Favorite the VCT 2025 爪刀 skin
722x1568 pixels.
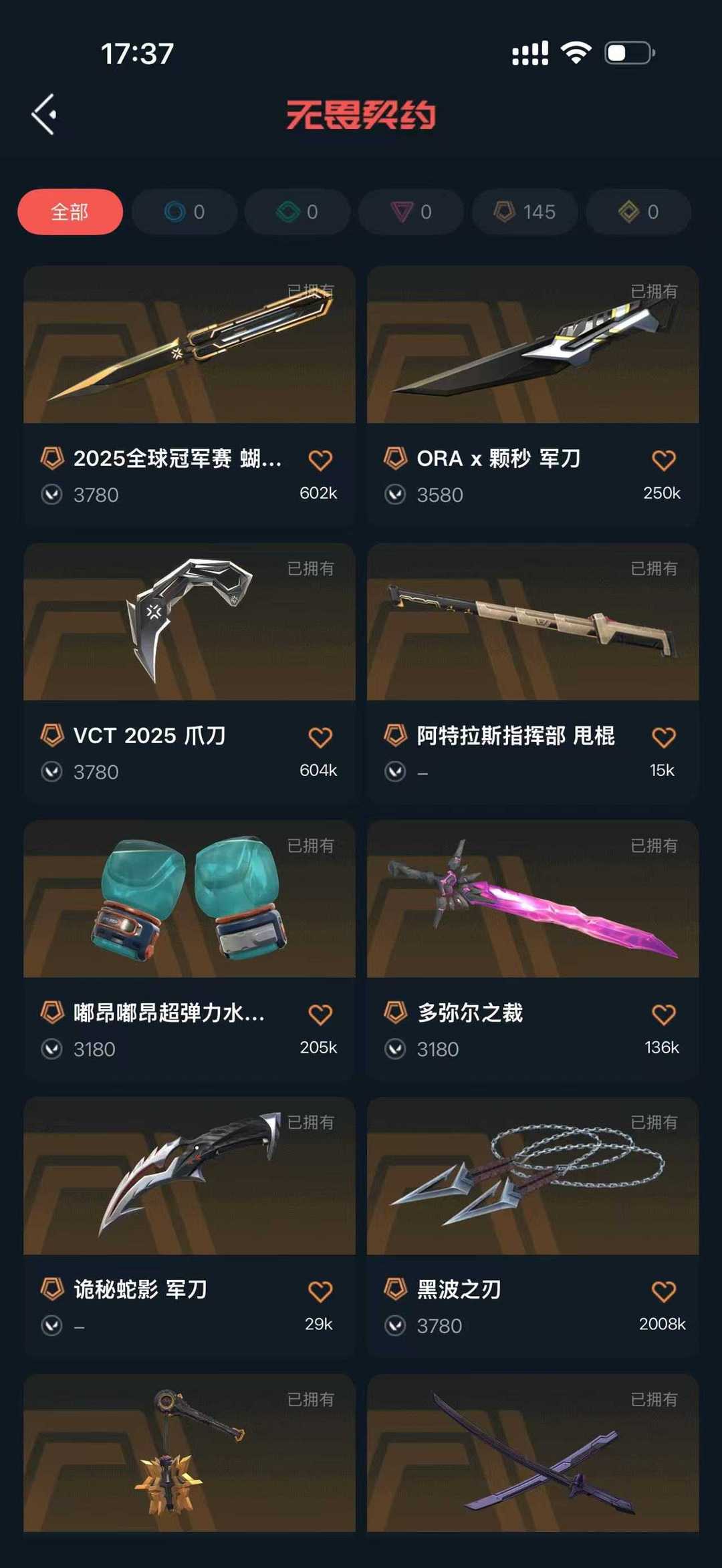(x=320, y=737)
